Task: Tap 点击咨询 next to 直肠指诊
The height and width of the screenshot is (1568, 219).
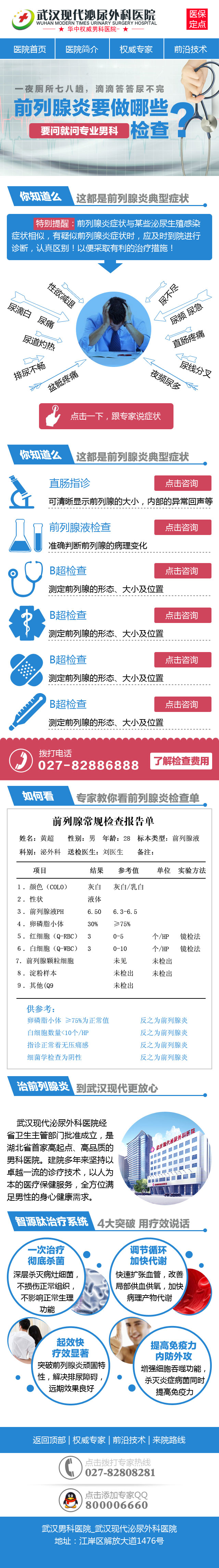Action: coord(181,483)
